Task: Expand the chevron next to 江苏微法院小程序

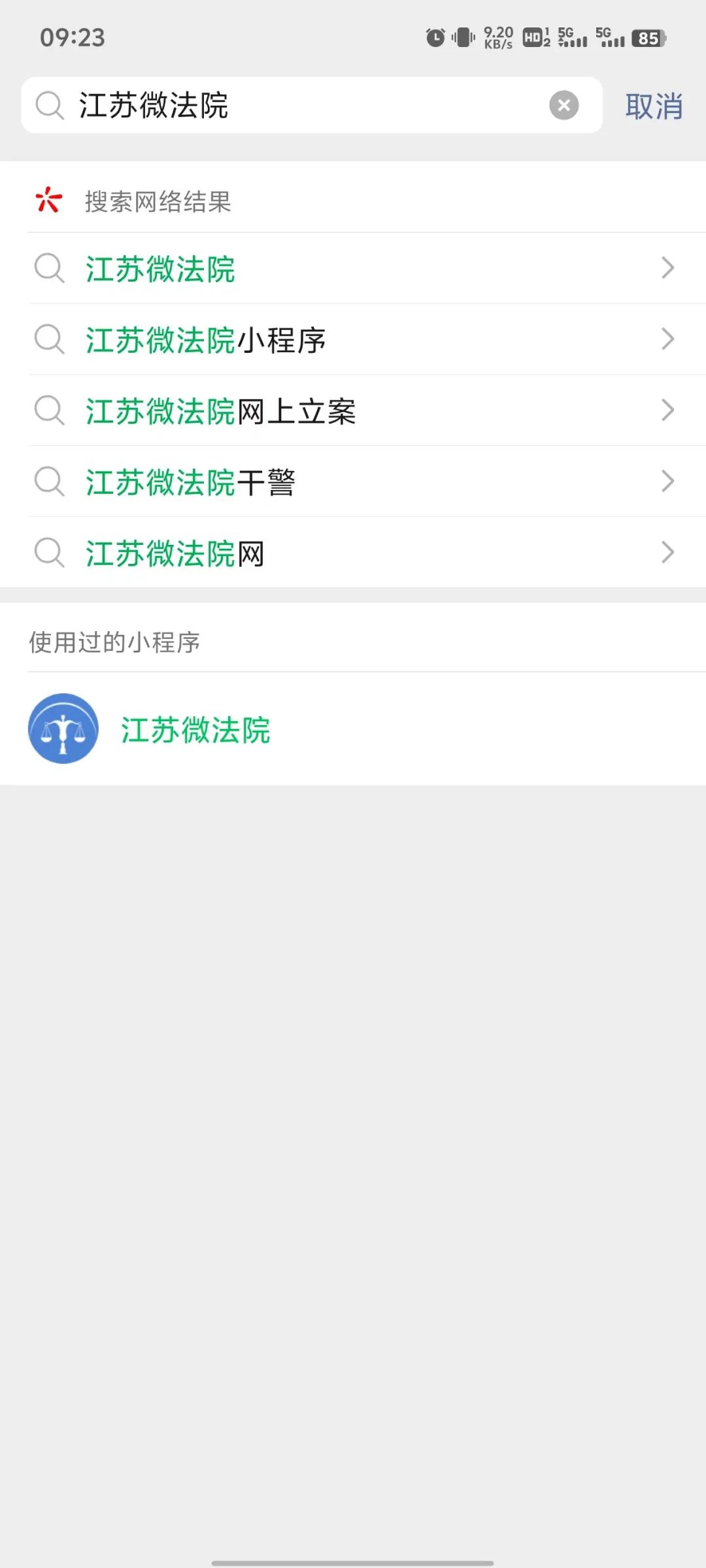Action: coord(667,339)
